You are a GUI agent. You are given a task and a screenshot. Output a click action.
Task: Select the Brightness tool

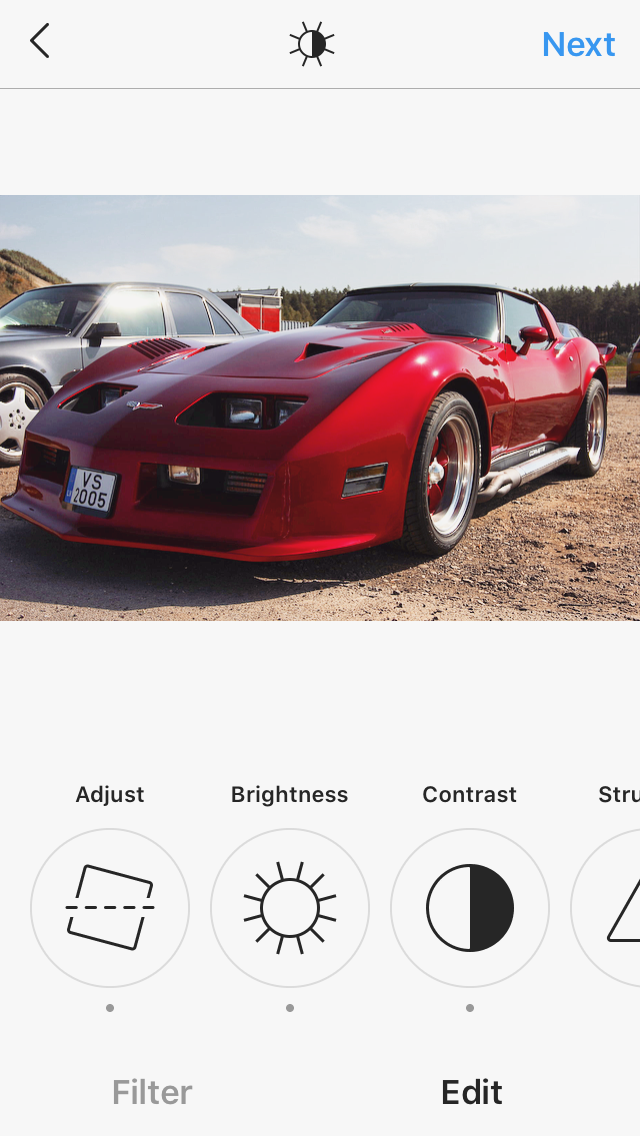tap(290, 908)
